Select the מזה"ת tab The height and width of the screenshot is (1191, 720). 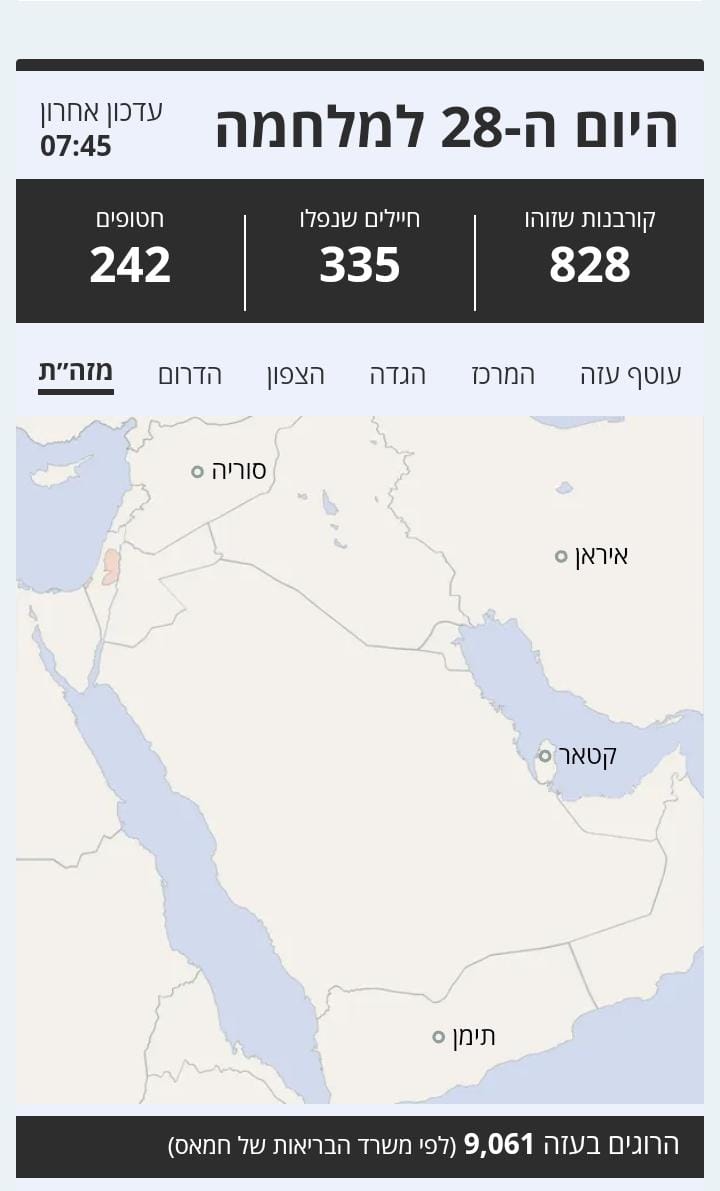pyautogui.click(x=76, y=372)
